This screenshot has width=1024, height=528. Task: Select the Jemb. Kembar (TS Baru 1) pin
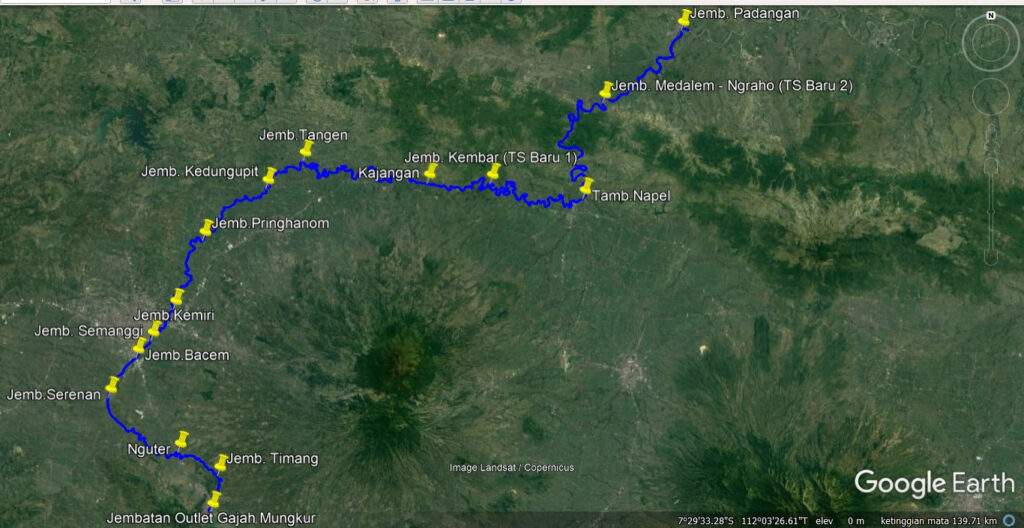(x=493, y=171)
